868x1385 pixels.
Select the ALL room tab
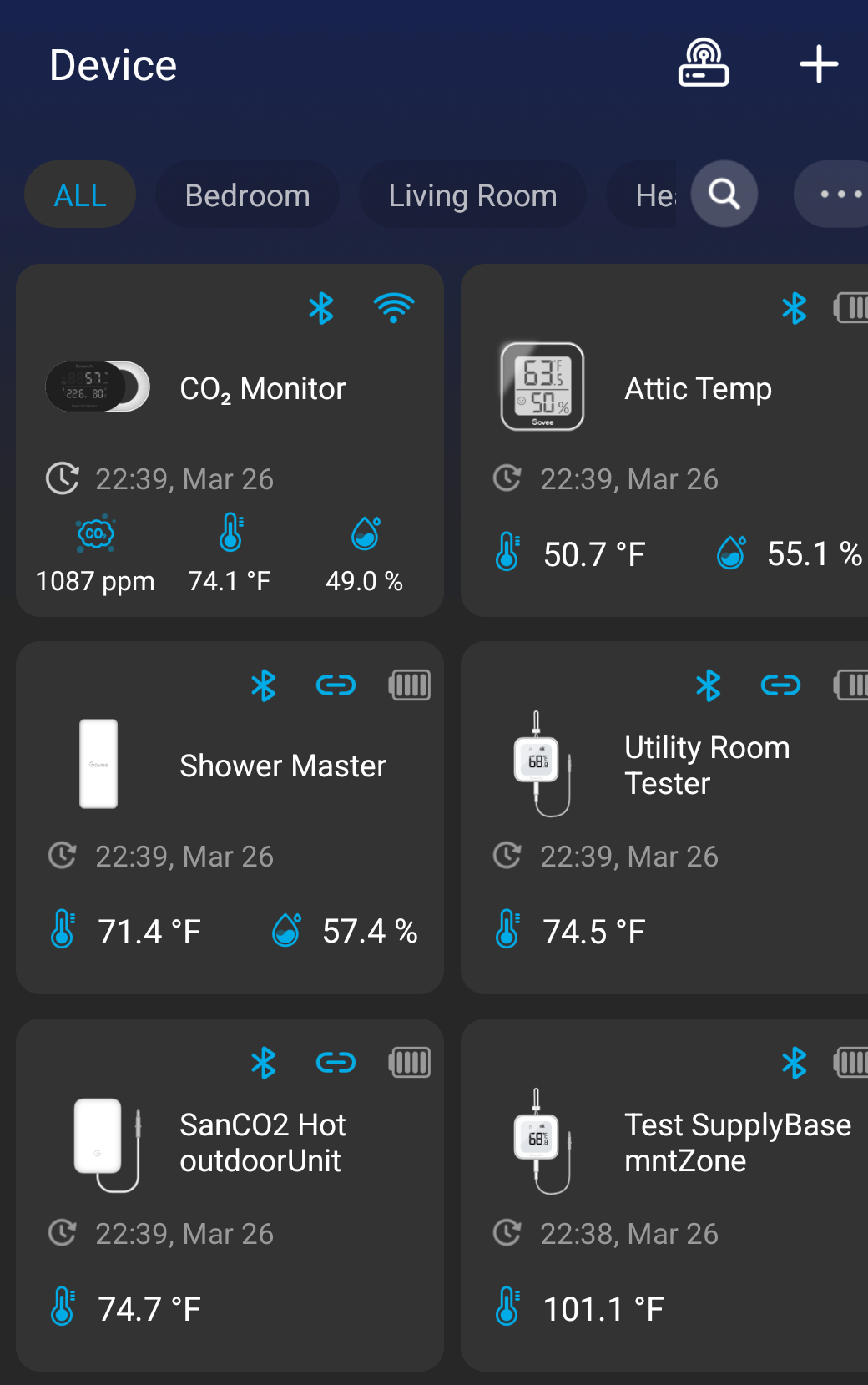tap(80, 195)
